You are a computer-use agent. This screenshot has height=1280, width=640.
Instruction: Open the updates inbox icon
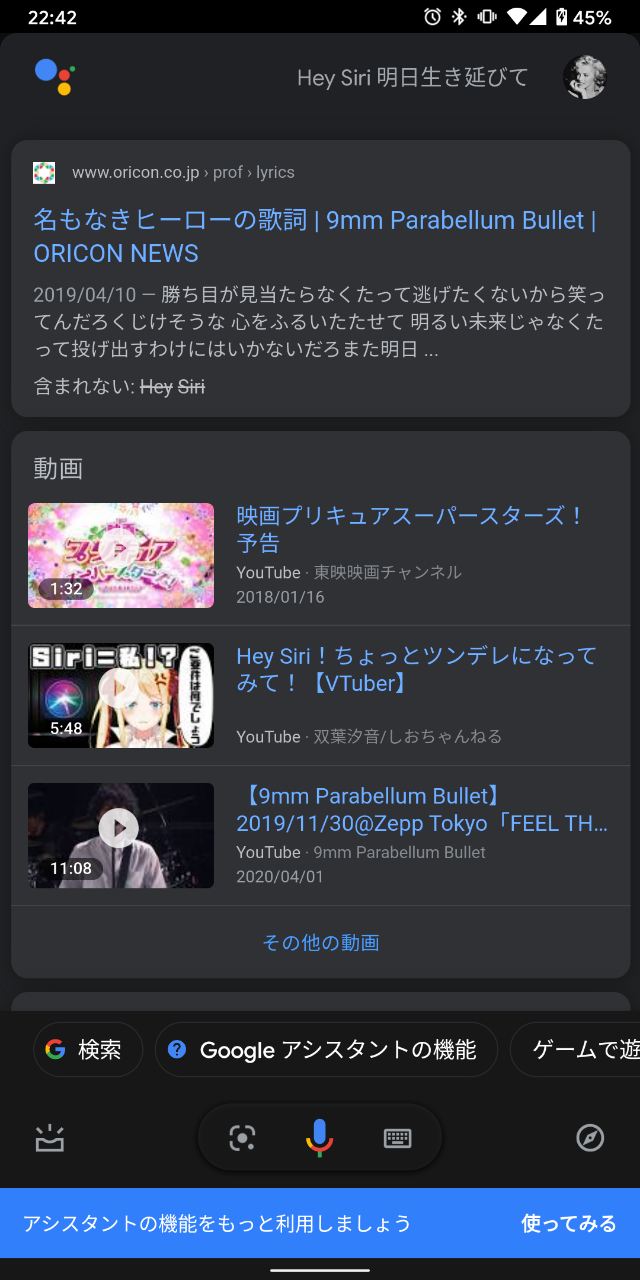(50, 1137)
